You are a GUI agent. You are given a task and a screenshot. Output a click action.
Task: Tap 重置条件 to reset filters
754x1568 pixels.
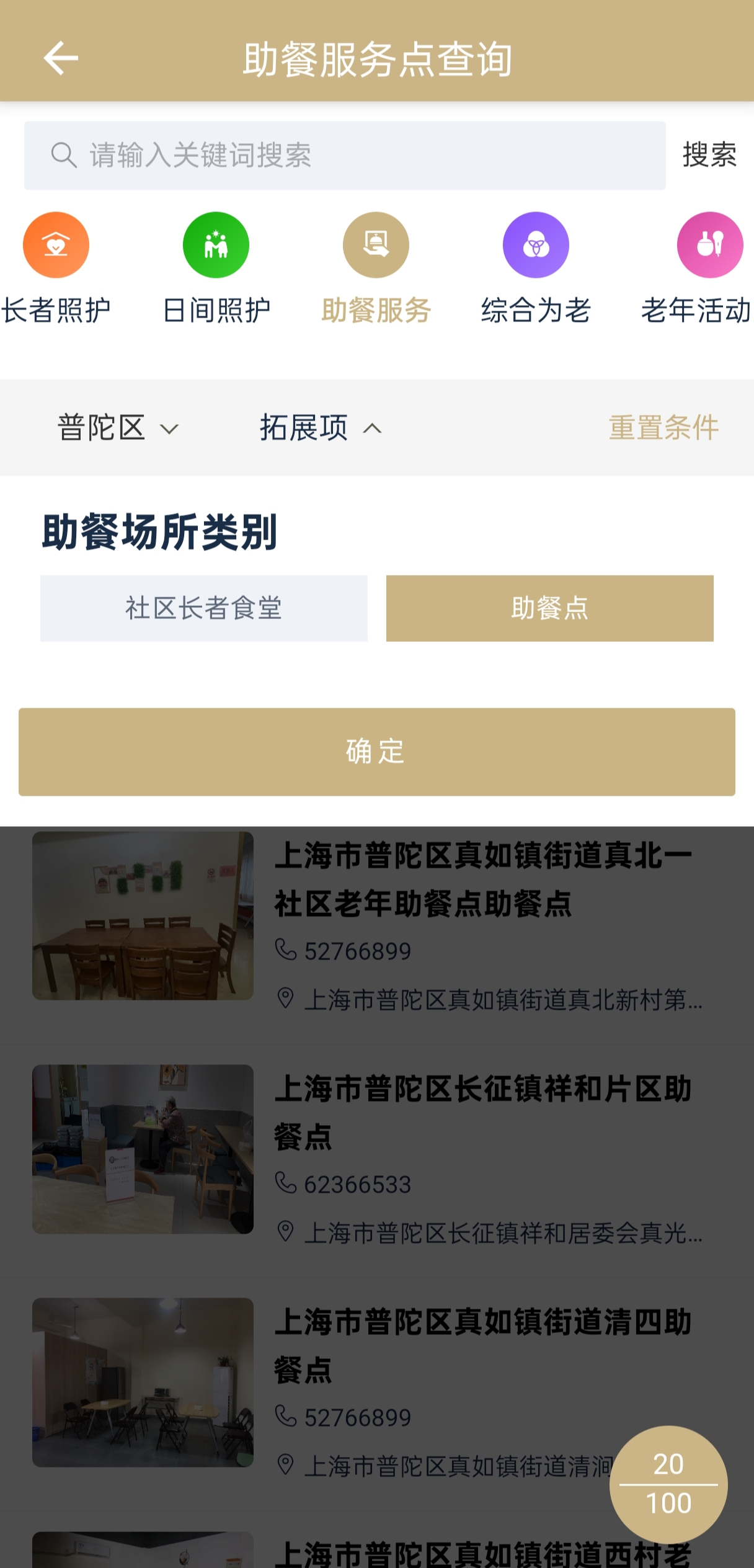[x=663, y=428]
